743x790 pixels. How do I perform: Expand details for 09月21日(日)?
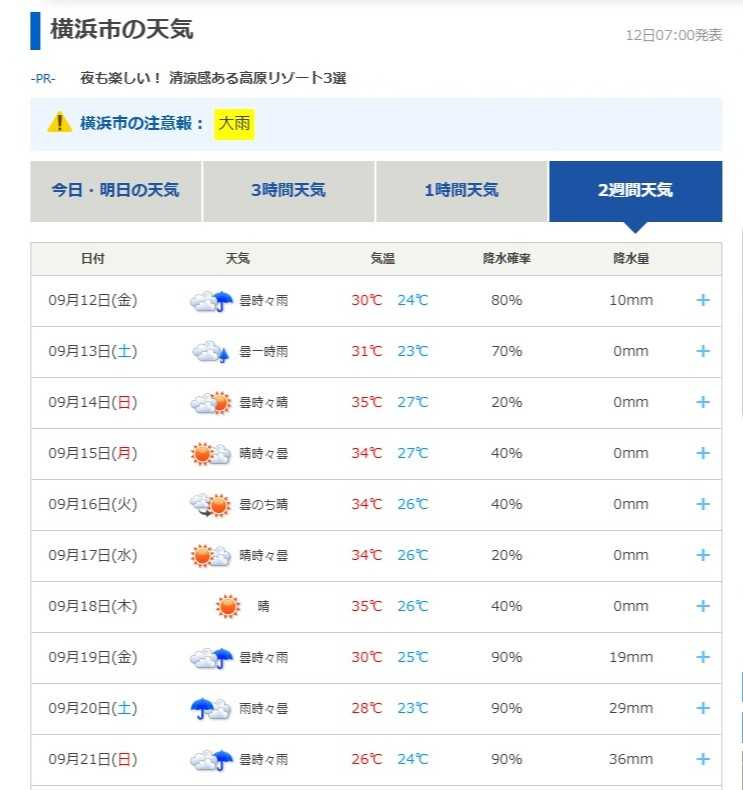point(703,759)
